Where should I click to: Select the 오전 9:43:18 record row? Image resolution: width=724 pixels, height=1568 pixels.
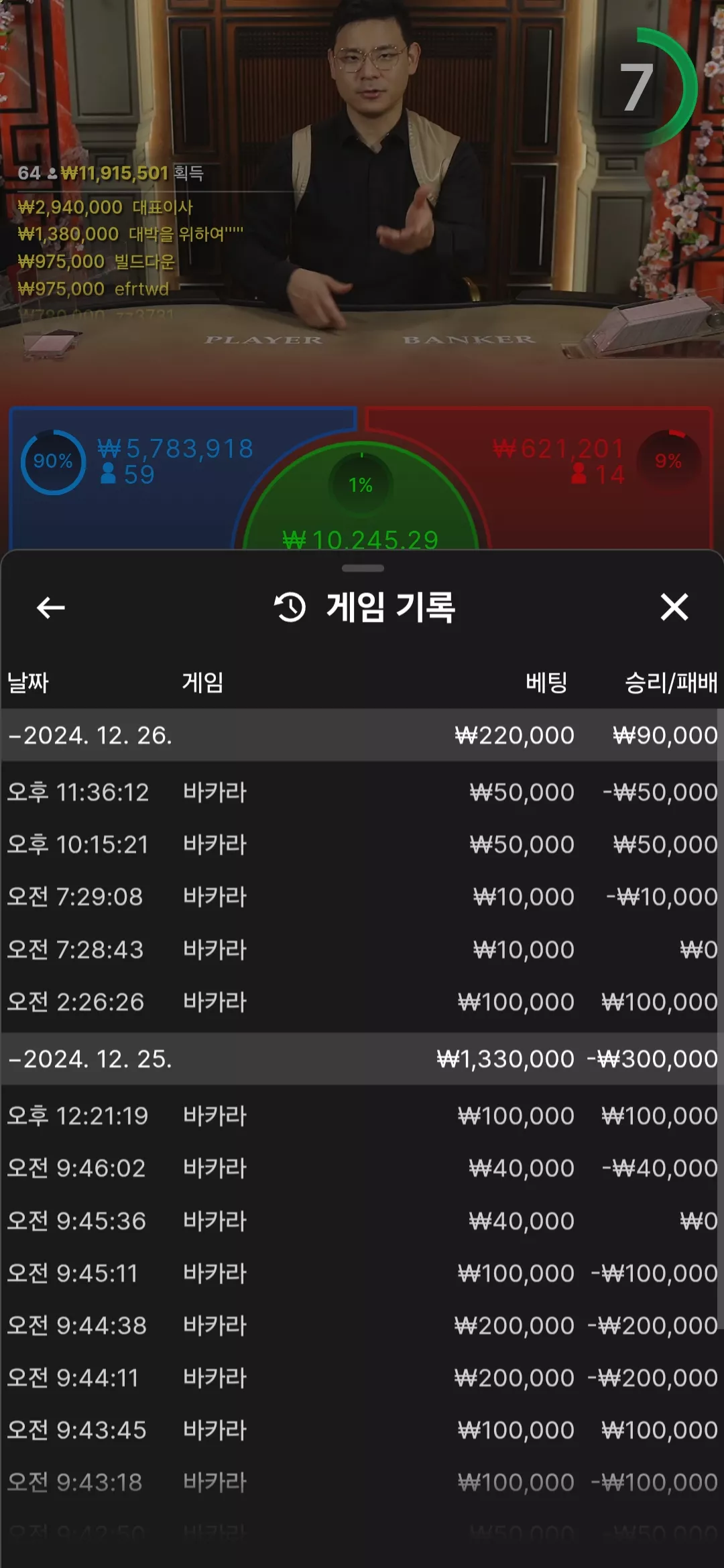pyautogui.click(x=361, y=1482)
